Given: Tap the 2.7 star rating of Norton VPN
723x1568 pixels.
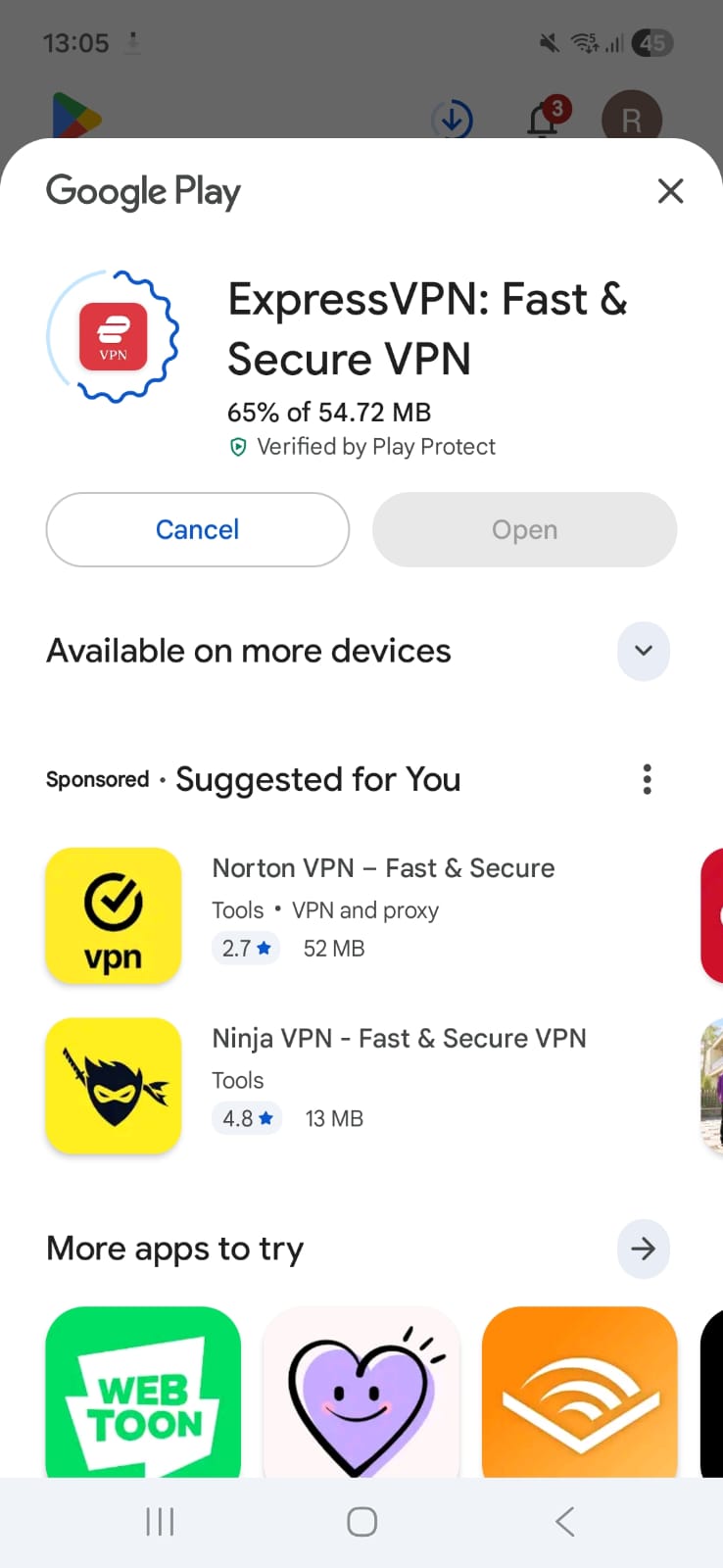Looking at the screenshot, I should pyautogui.click(x=245, y=948).
